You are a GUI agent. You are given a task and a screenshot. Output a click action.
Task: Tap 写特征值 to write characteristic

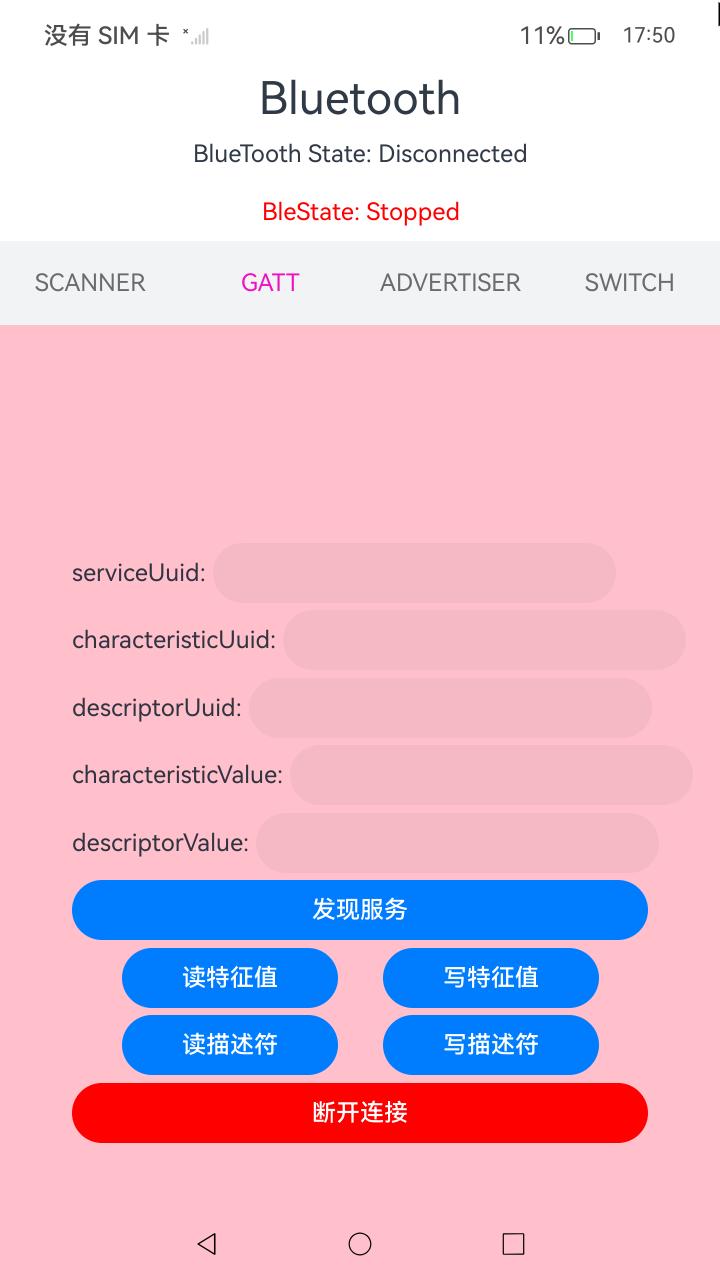click(x=491, y=978)
